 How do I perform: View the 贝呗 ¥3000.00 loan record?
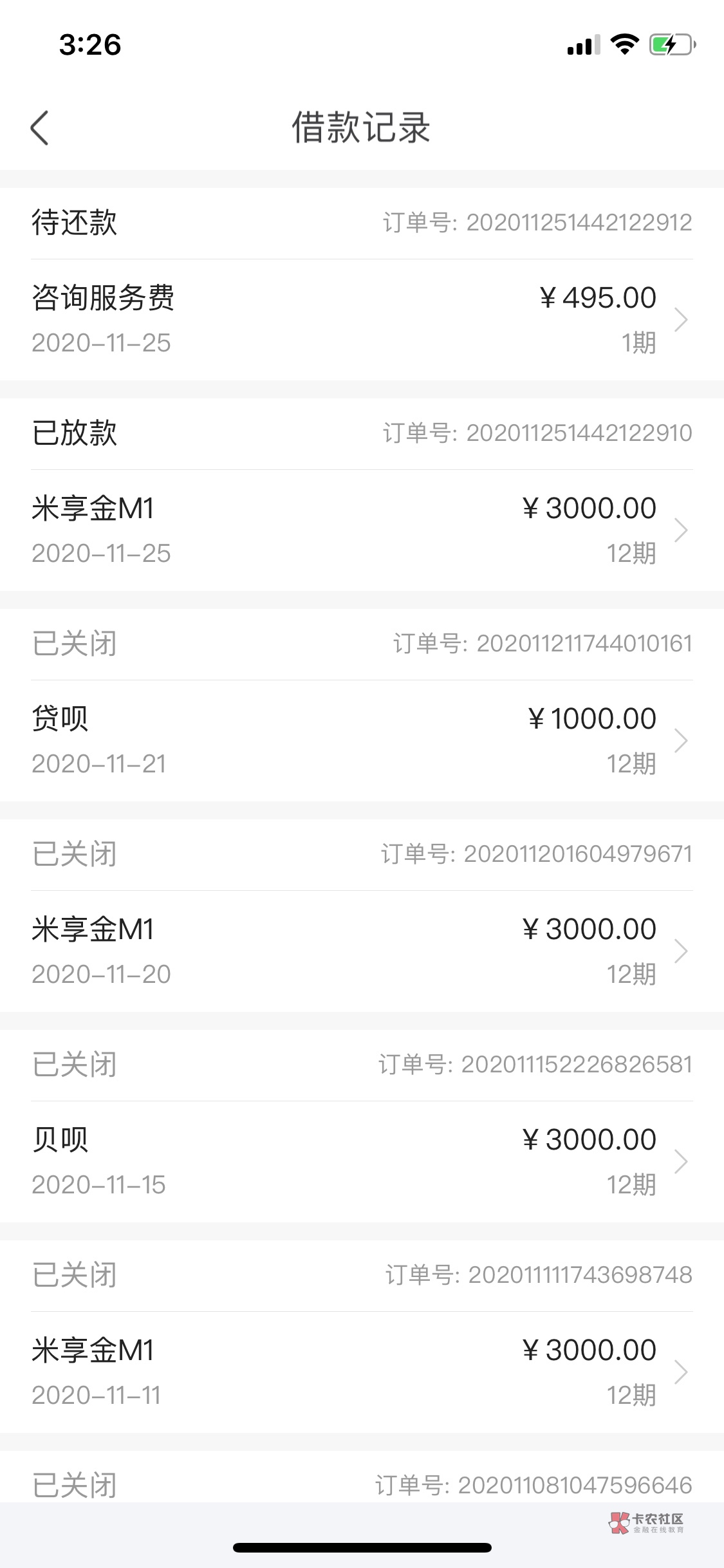click(360, 1162)
